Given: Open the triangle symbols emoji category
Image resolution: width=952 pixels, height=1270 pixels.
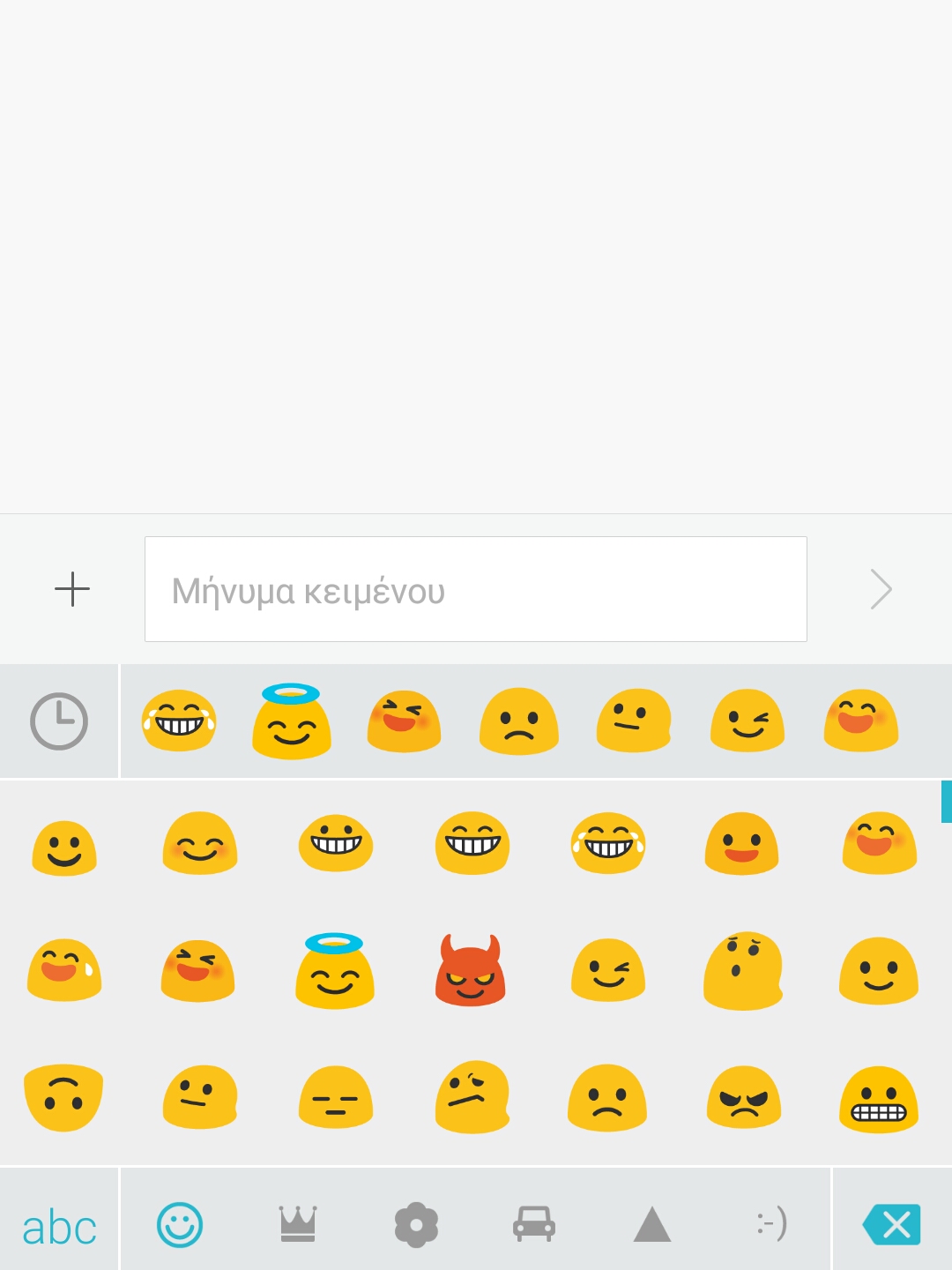Looking at the screenshot, I should click(652, 1224).
